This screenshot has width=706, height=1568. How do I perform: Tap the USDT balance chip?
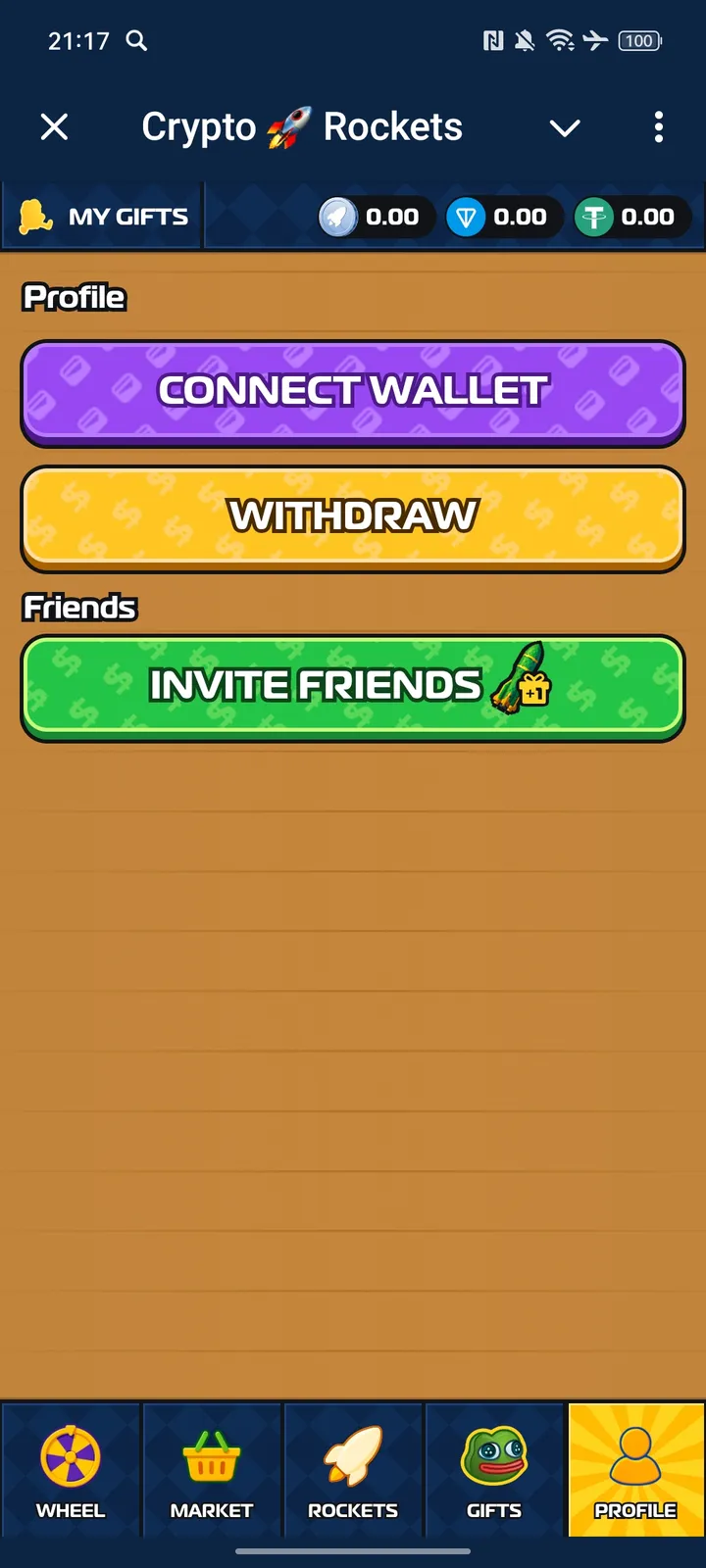coord(630,217)
